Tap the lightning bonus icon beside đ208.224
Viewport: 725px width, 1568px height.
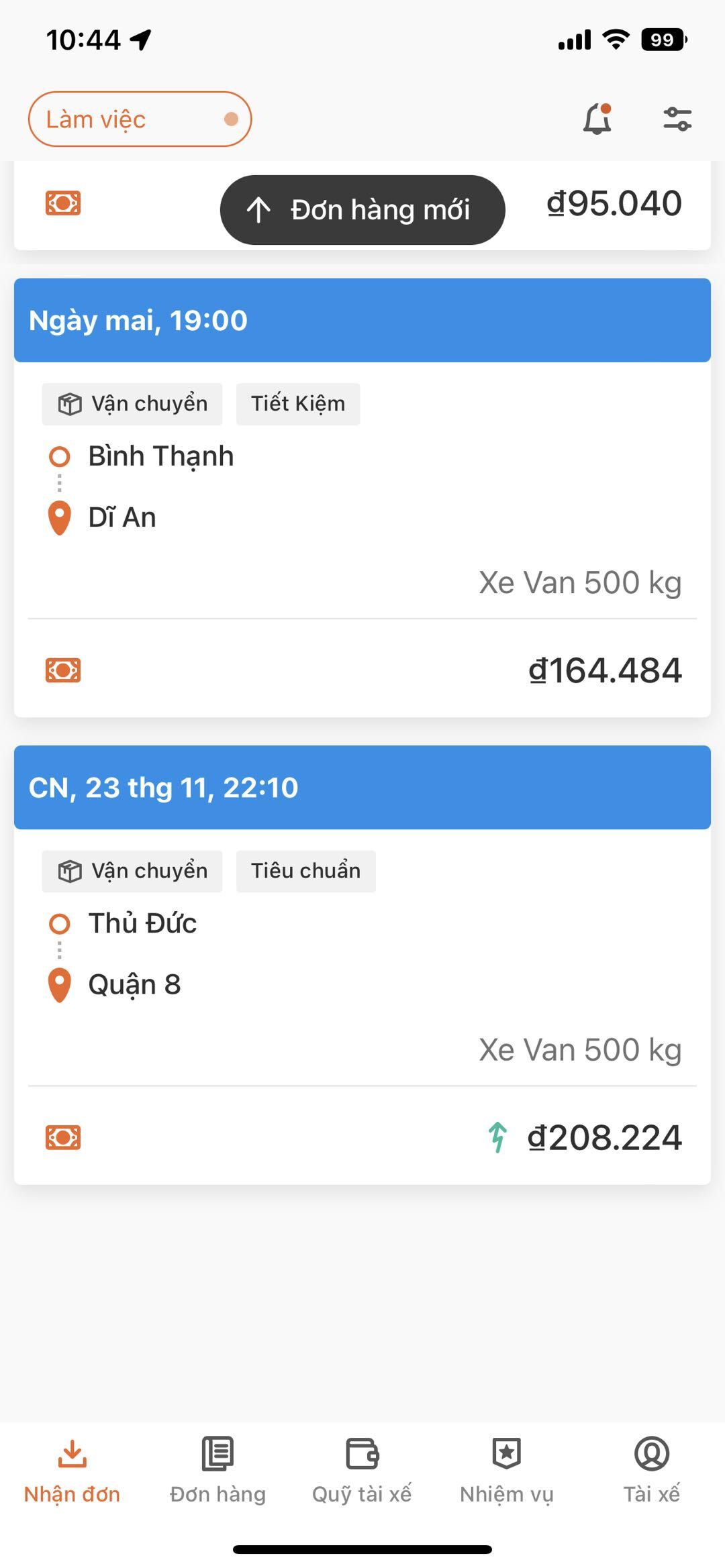point(497,1137)
